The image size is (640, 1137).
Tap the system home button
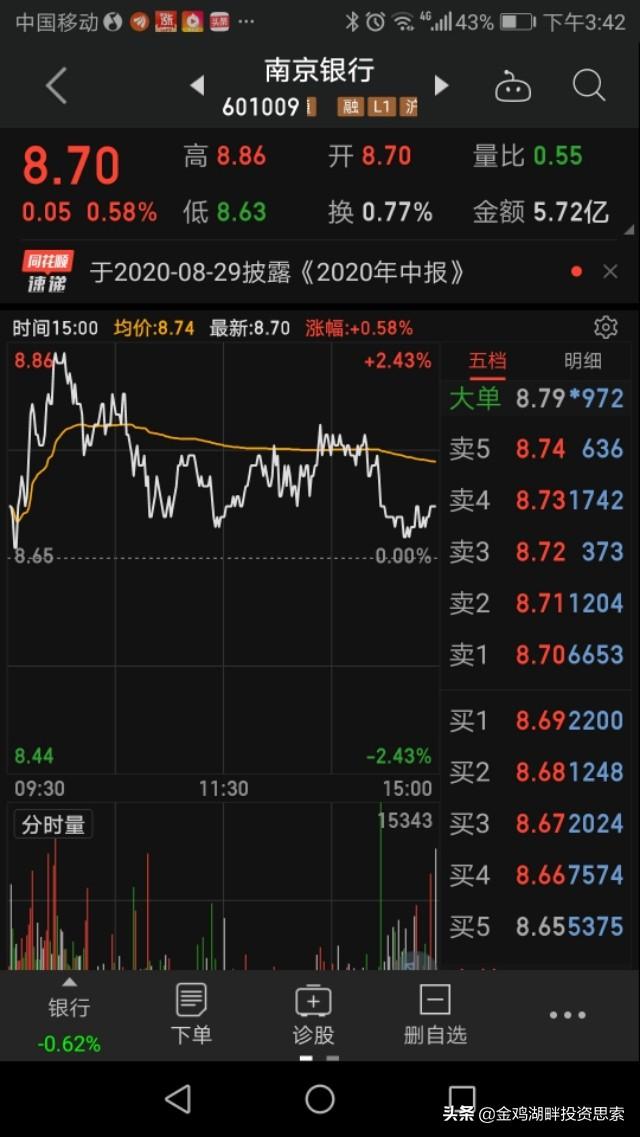point(320,1099)
